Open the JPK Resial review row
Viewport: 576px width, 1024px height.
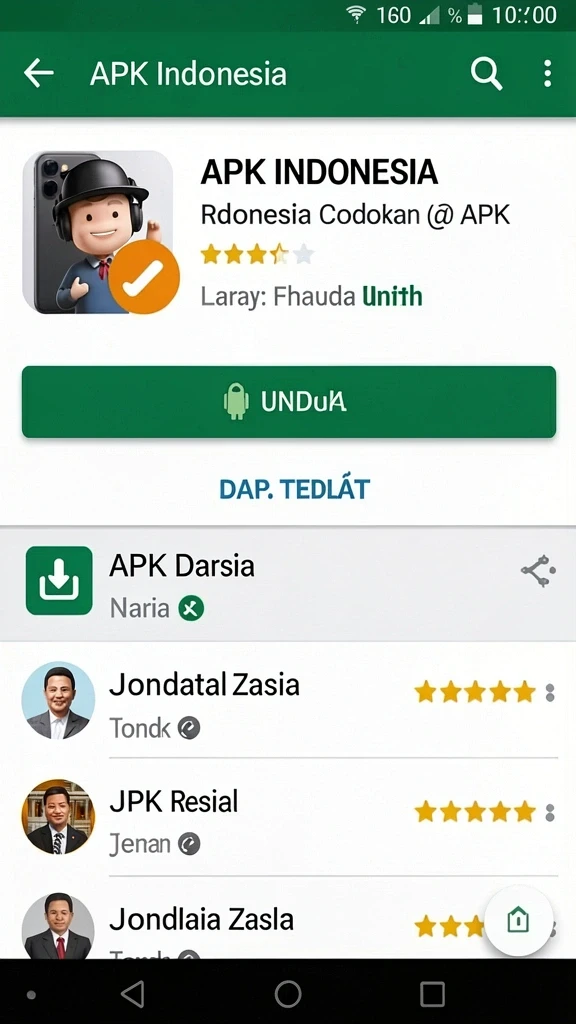[288, 816]
